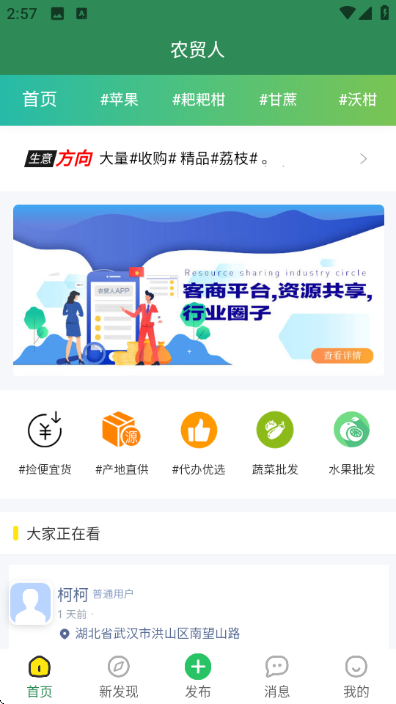Switch to the #耙耙柑 tab
This screenshot has width=396, height=704.
click(198, 99)
